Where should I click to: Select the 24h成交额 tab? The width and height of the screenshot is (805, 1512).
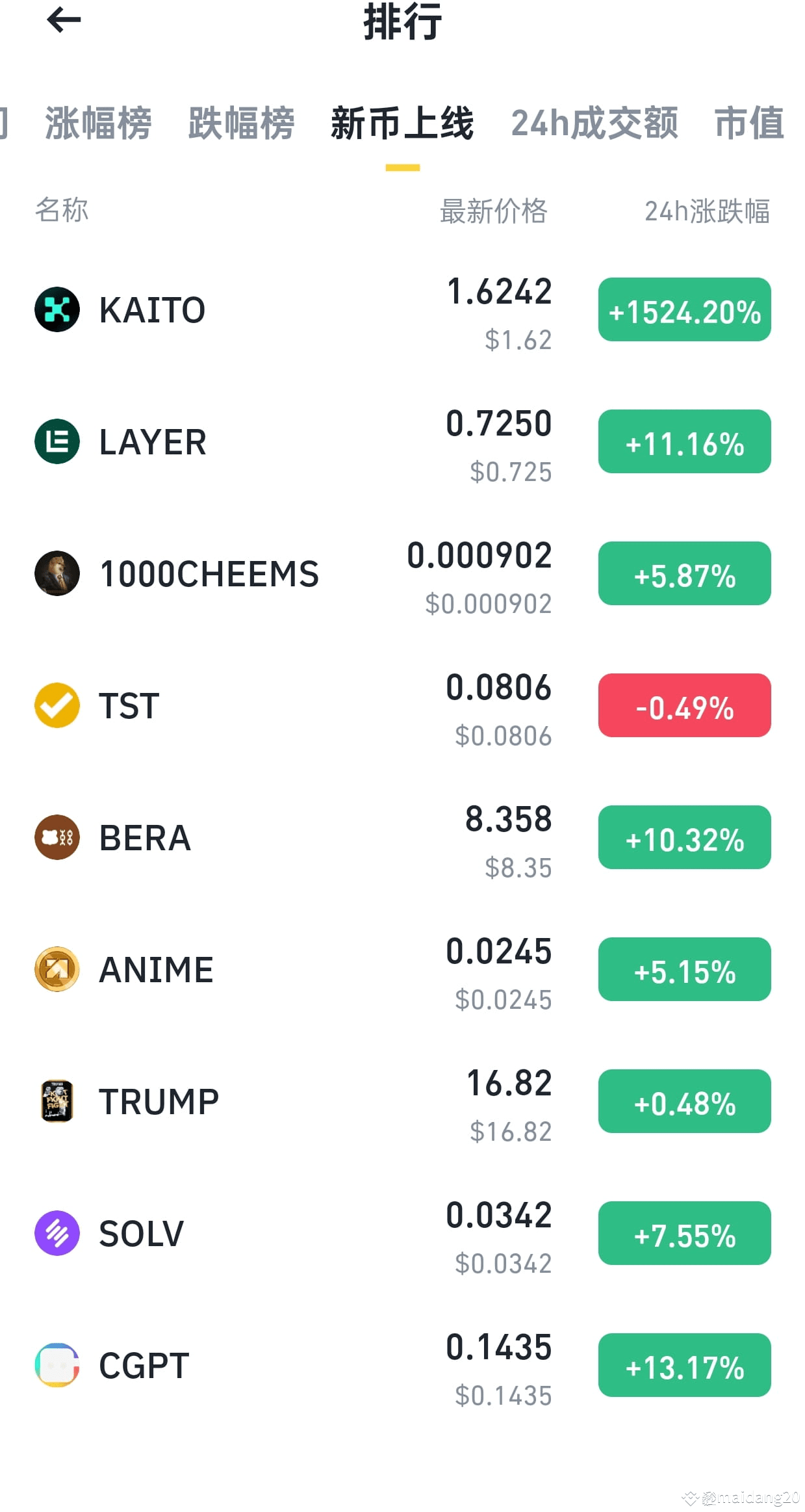click(x=594, y=123)
